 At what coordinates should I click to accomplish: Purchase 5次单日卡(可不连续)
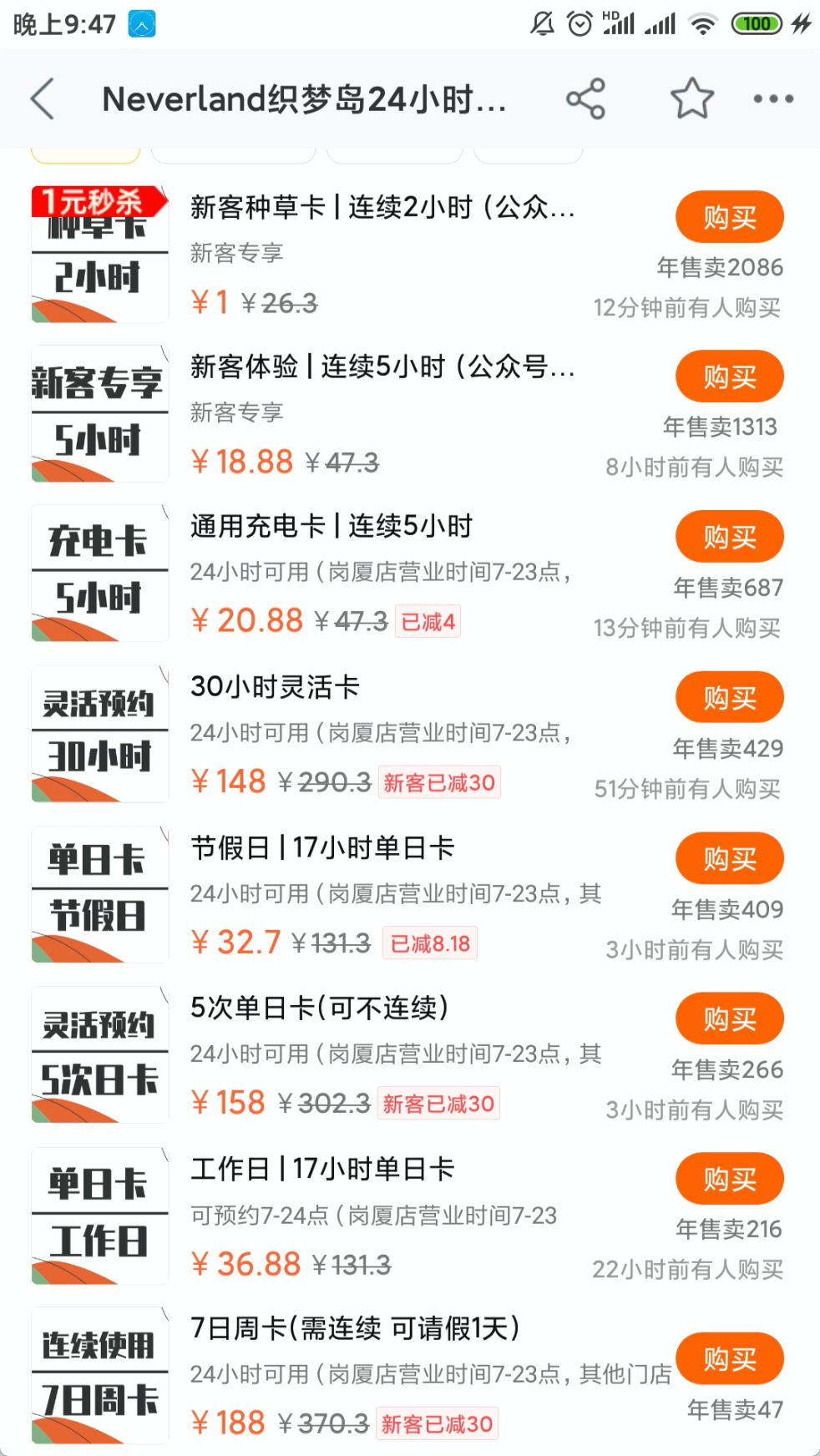[x=729, y=1019]
